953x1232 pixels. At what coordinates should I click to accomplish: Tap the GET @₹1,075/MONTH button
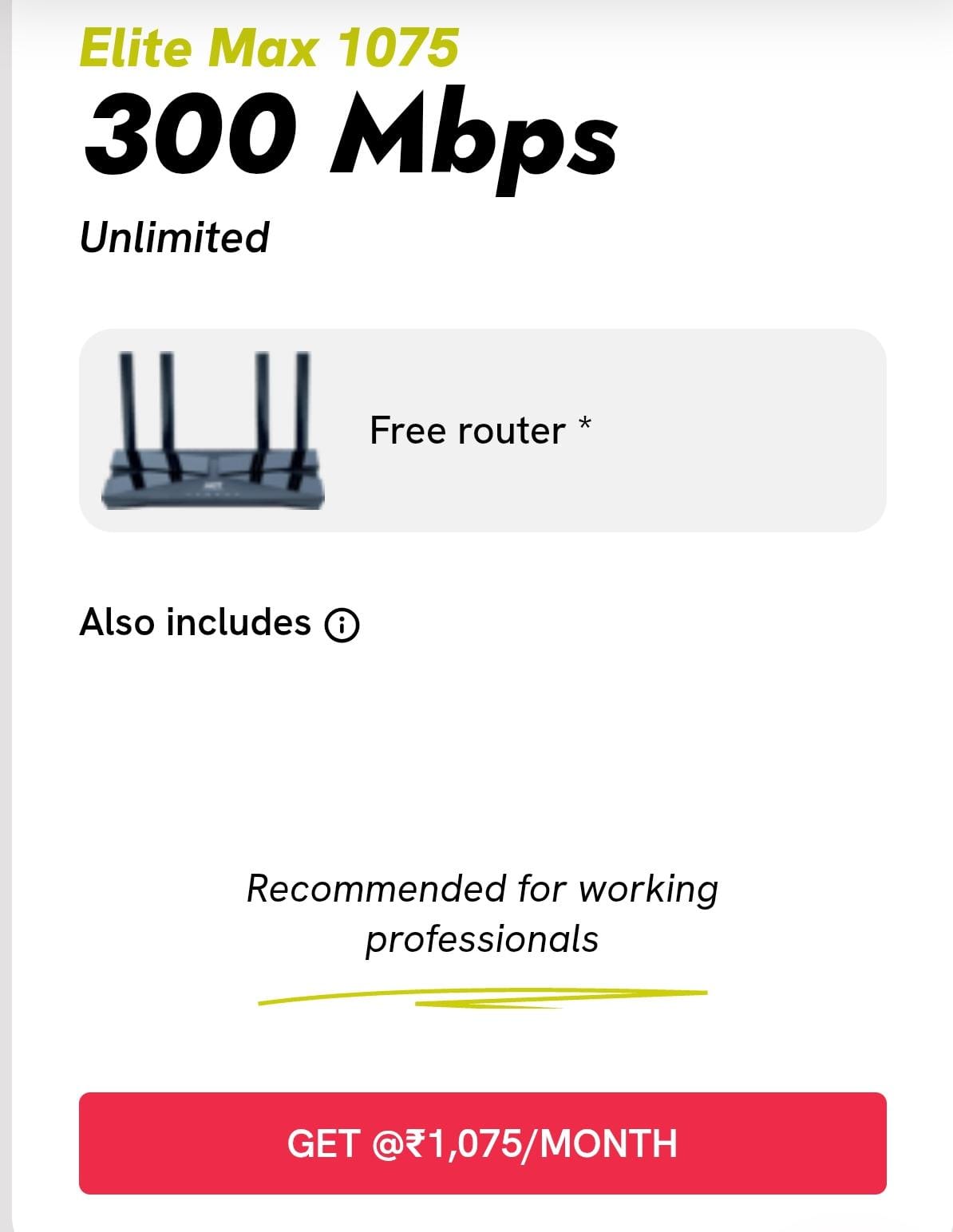pyautogui.click(x=482, y=1143)
